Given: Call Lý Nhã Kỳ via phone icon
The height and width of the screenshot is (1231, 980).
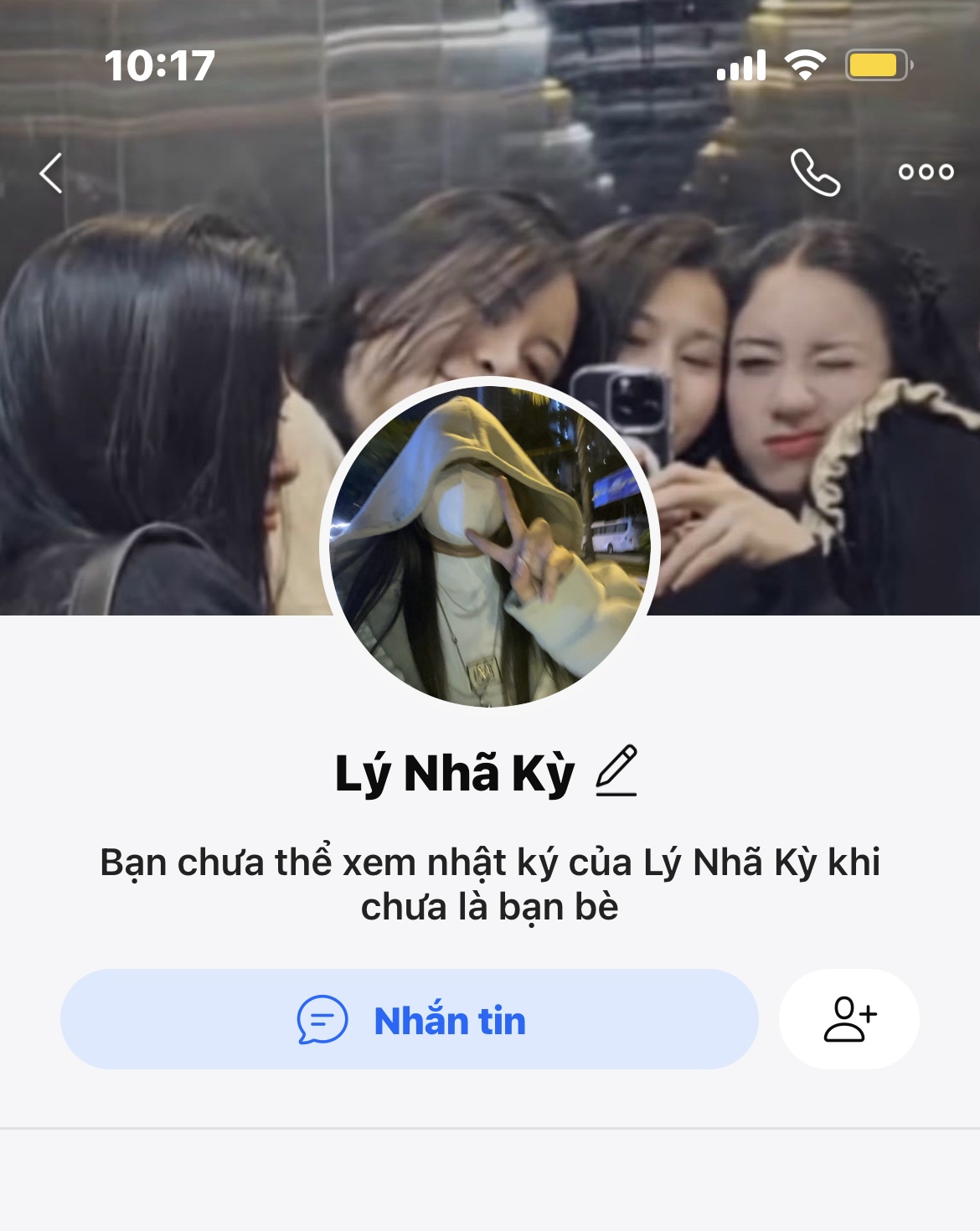Looking at the screenshot, I should point(815,173).
